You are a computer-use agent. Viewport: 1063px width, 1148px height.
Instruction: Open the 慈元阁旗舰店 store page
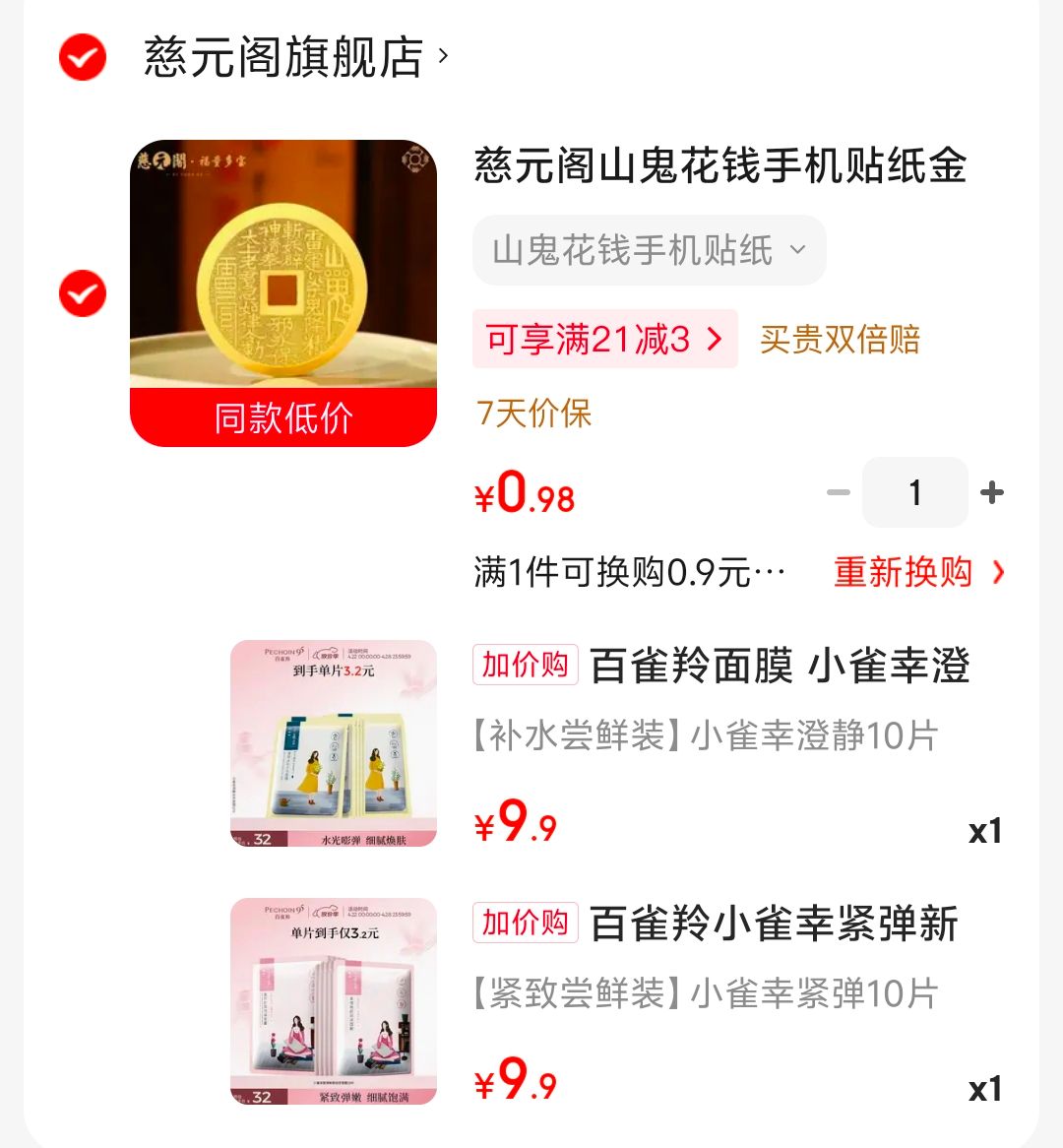coord(285,57)
